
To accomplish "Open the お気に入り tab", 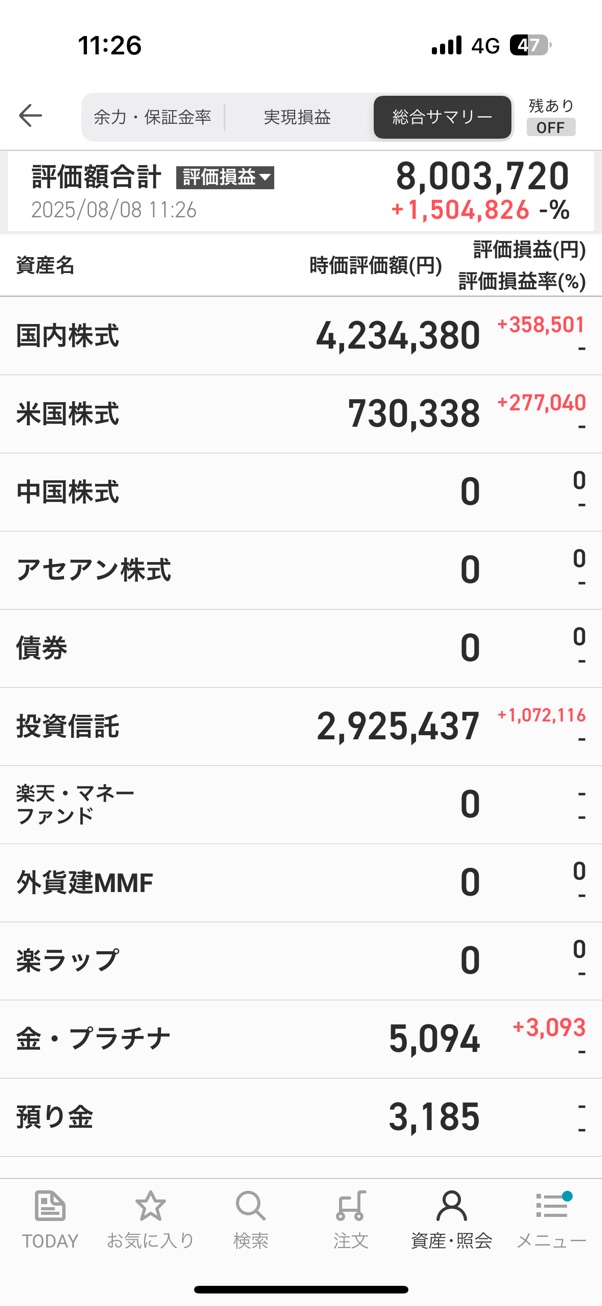I will [x=150, y=1220].
